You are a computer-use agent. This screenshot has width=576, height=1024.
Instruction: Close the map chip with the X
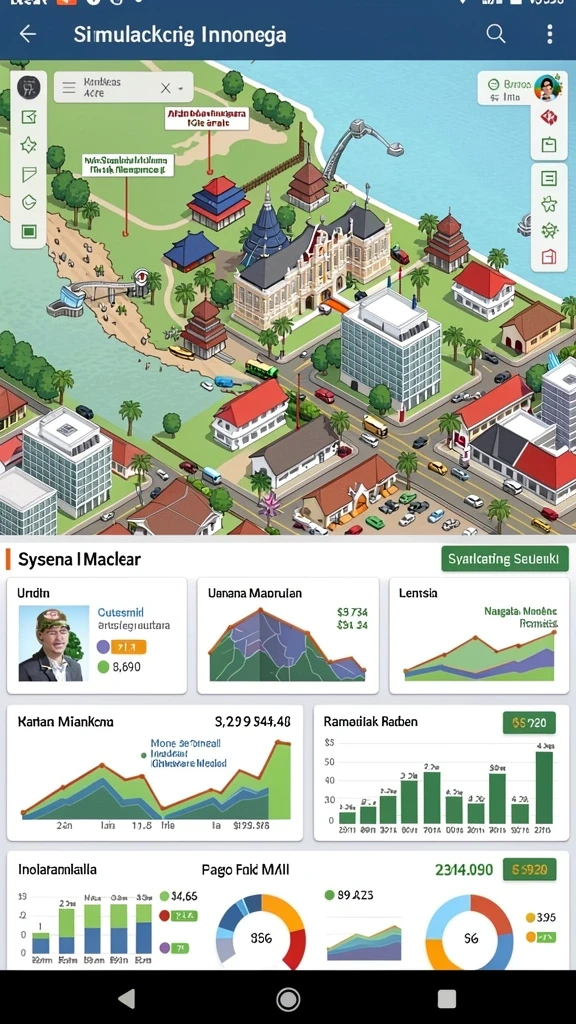pos(165,88)
